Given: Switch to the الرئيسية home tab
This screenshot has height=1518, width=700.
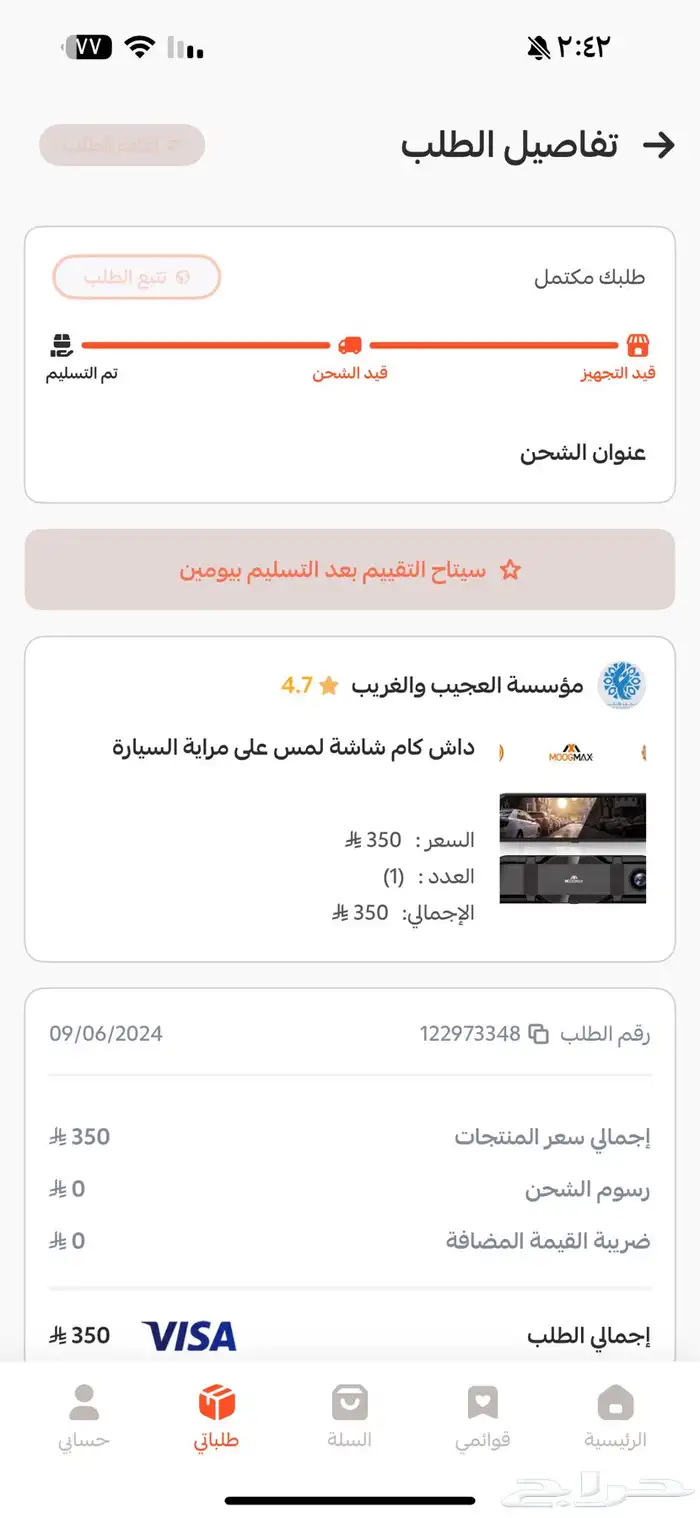Looking at the screenshot, I should (x=615, y=1416).
